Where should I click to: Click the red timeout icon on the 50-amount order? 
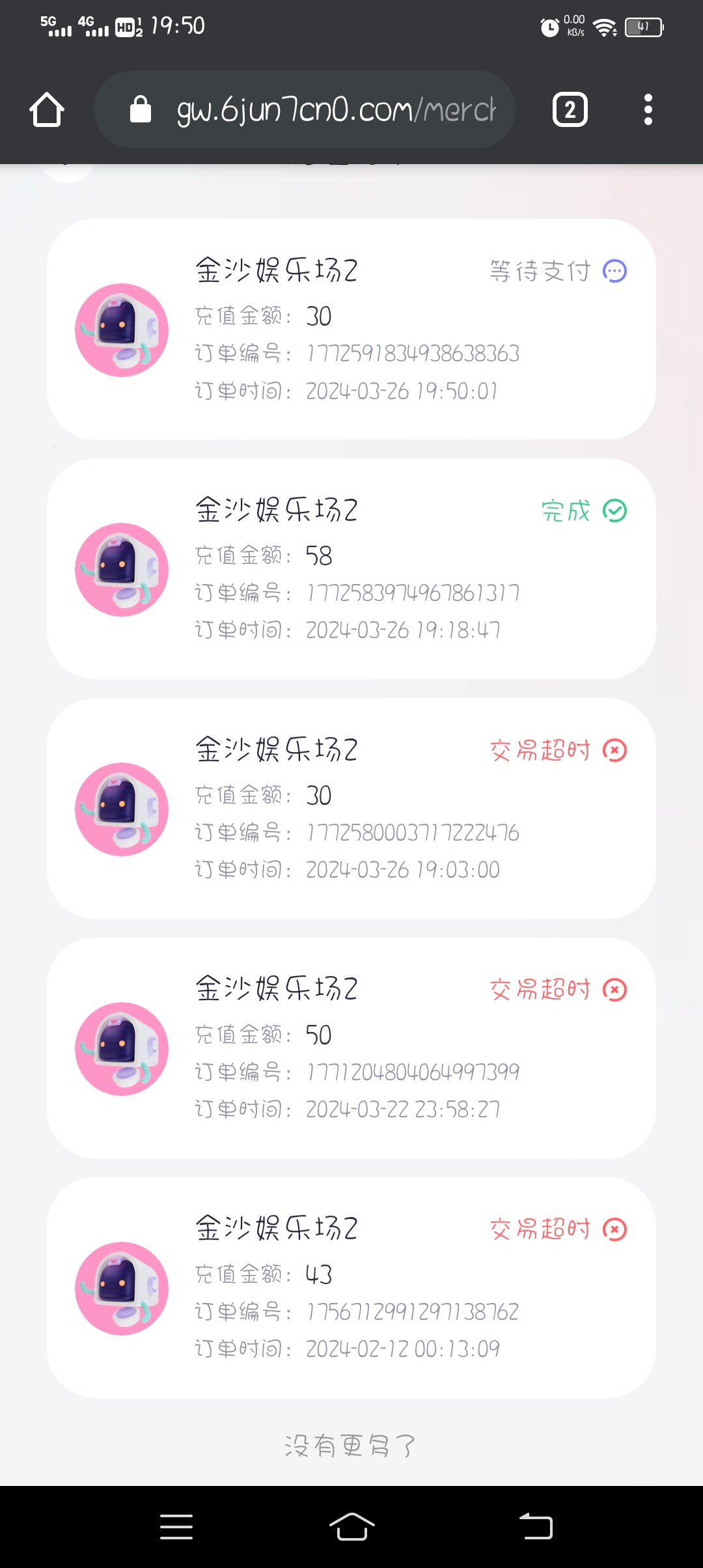click(614, 990)
